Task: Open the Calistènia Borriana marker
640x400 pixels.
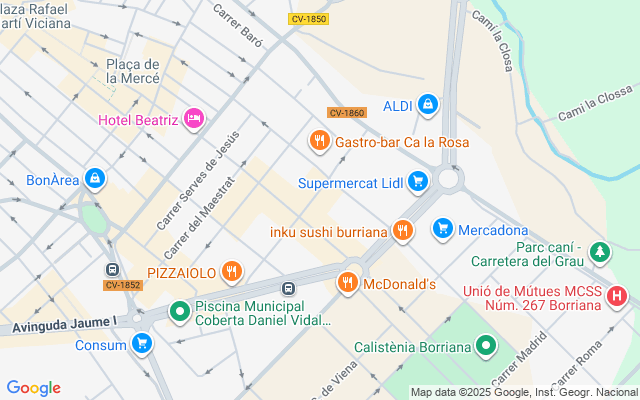Action: click(486, 346)
